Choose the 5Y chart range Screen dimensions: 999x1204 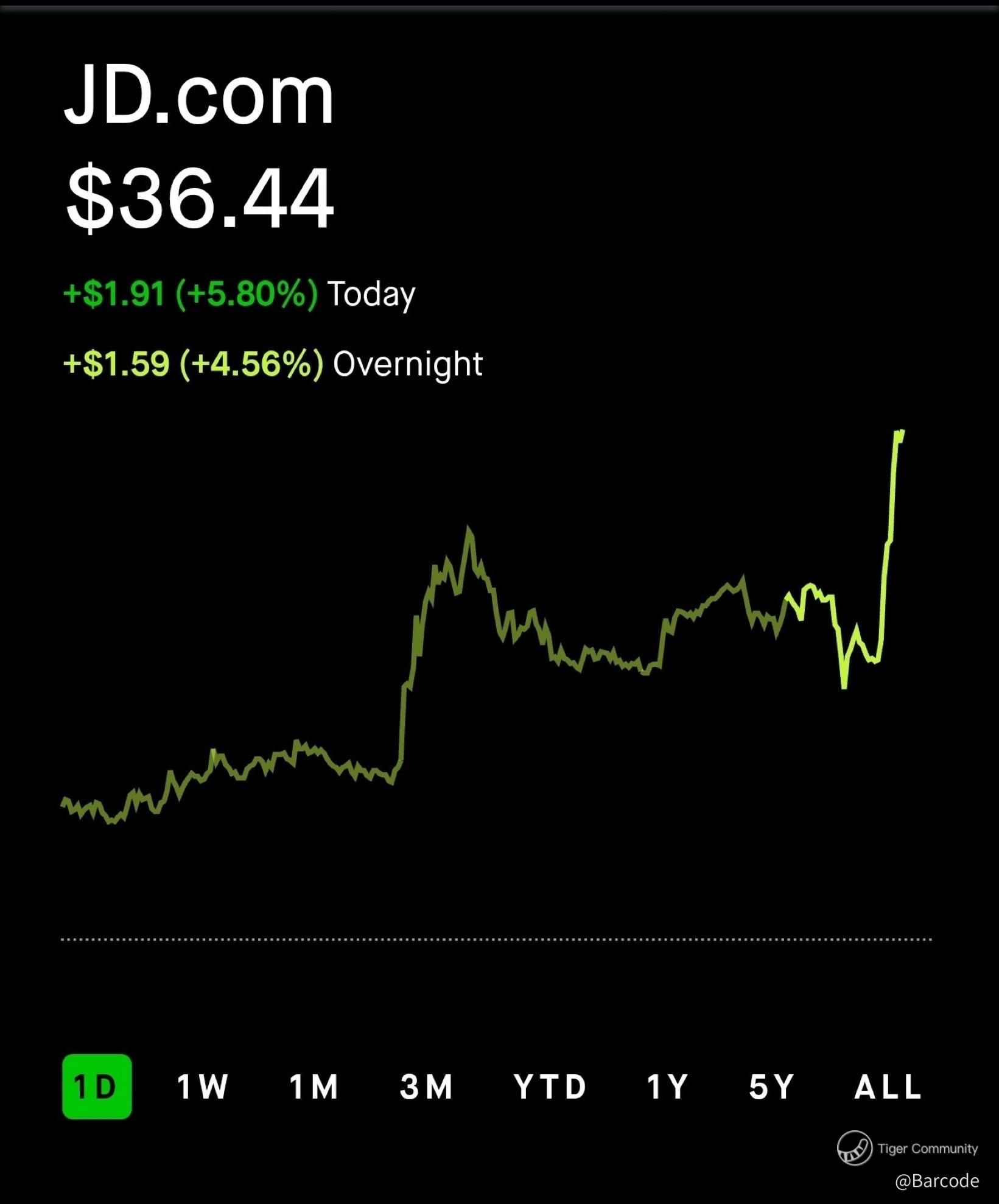coord(771,1086)
